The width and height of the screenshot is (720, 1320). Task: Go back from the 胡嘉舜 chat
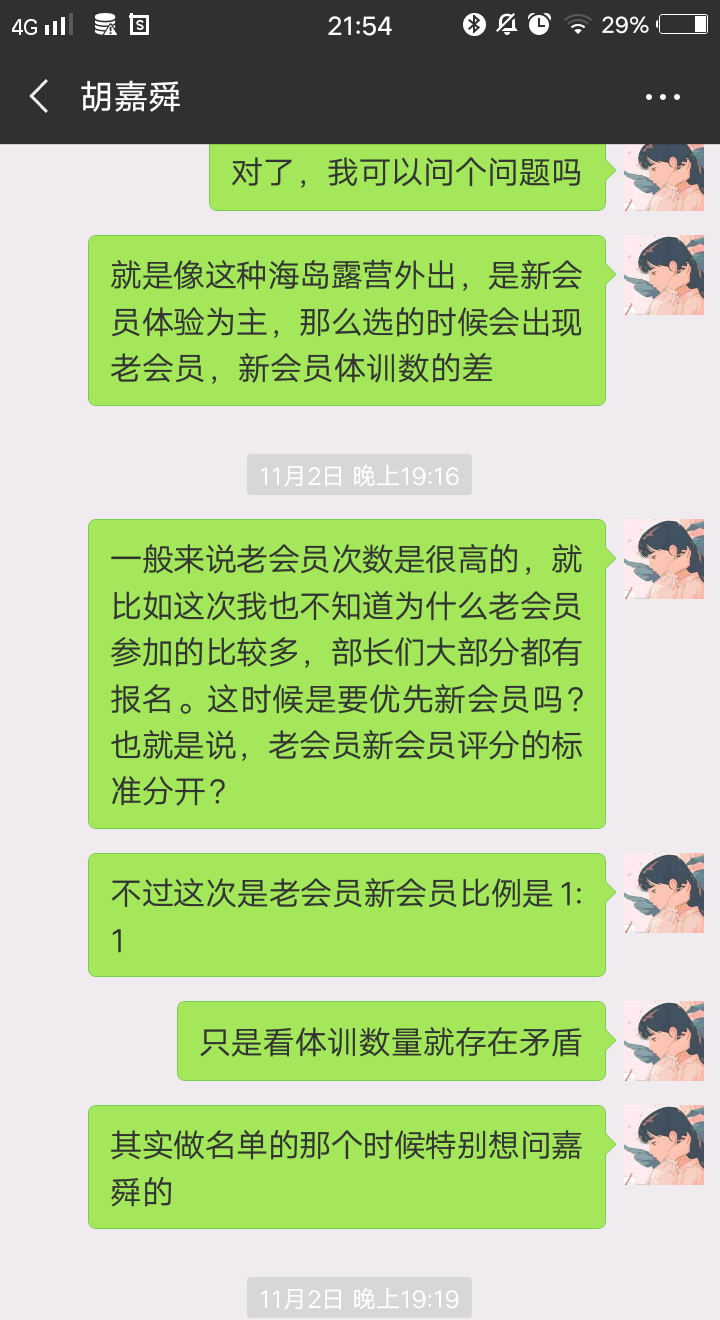click(x=39, y=97)
